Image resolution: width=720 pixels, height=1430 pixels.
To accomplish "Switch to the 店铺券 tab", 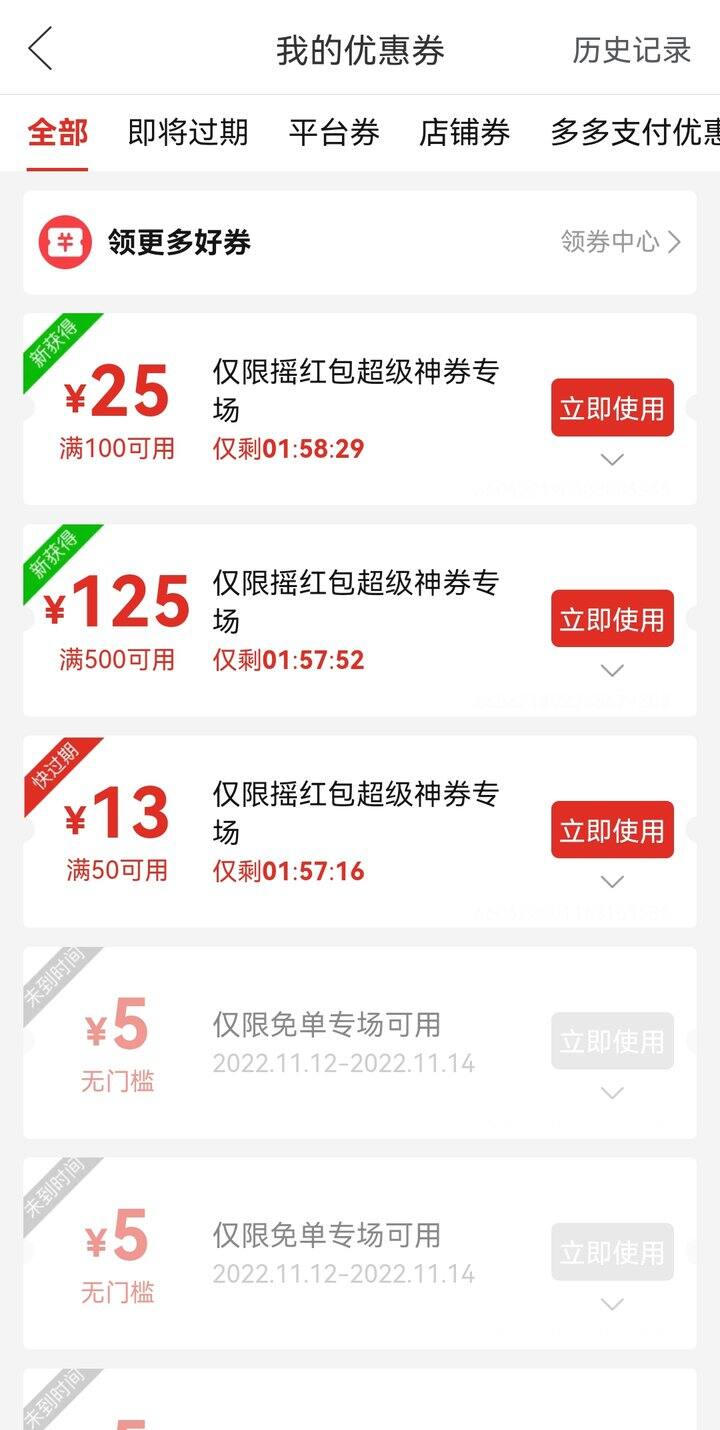I will [465, 132].
